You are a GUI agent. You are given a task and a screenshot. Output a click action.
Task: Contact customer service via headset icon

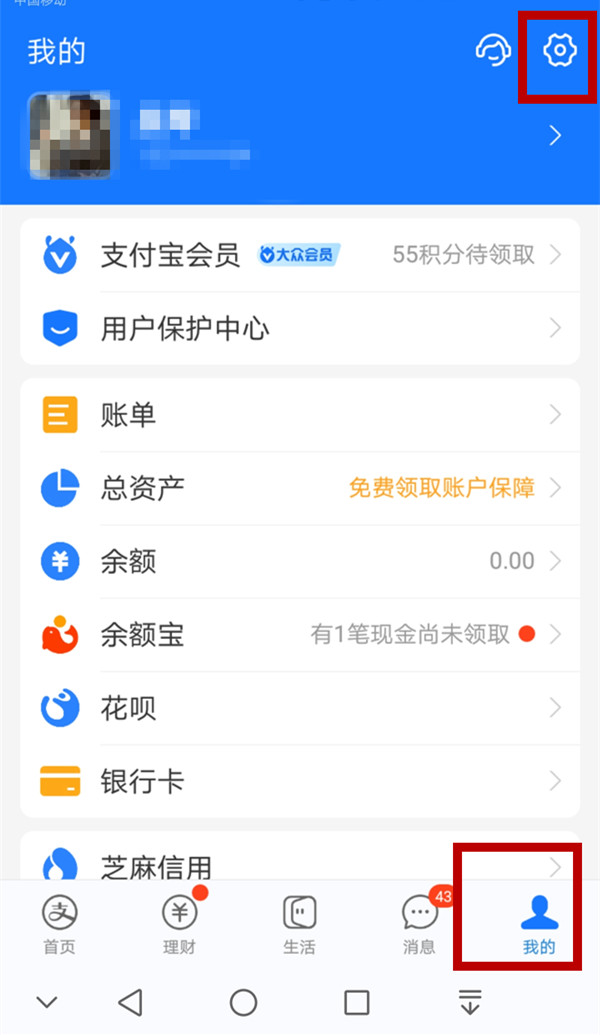point(493,50)
